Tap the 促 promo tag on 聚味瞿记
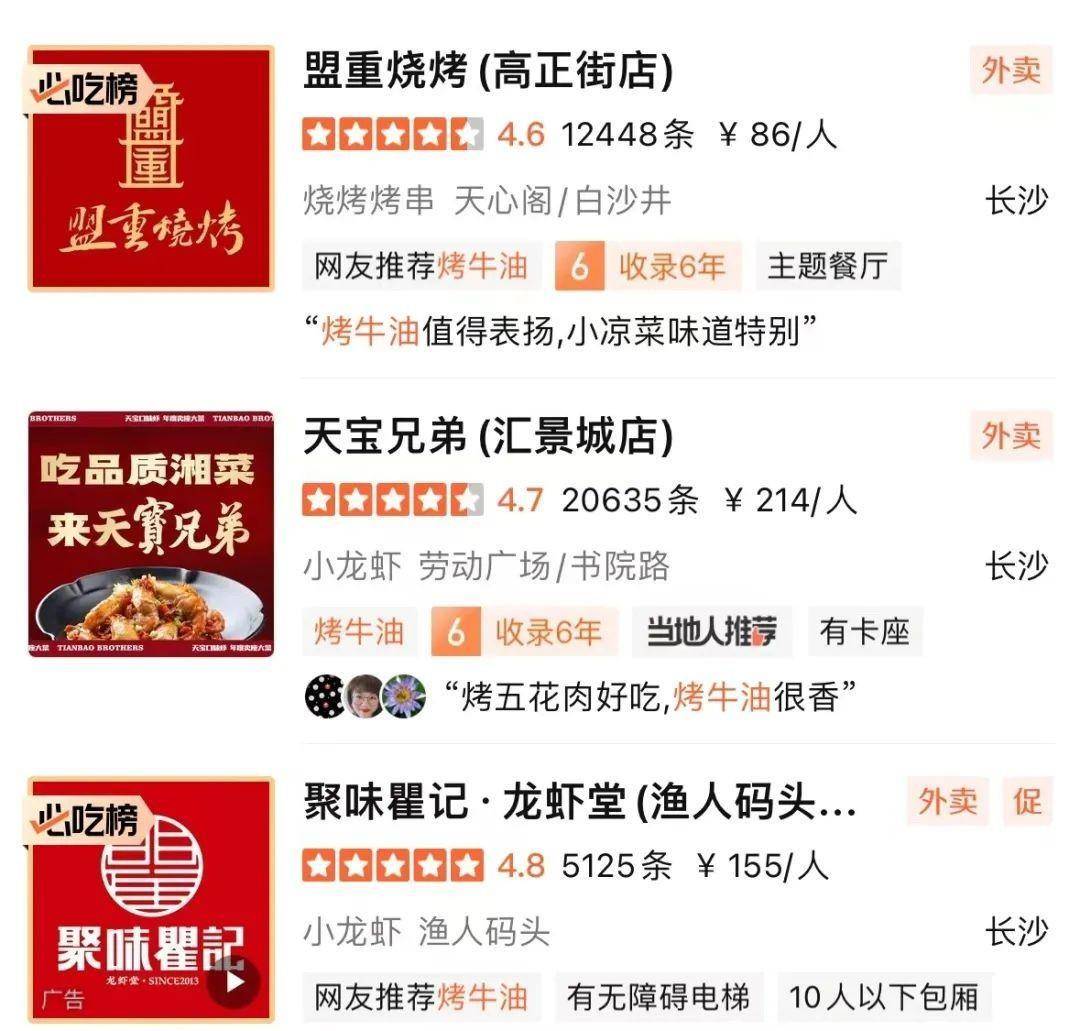The height and width of the screenshot is (1031, 1080). point(1028,802)
